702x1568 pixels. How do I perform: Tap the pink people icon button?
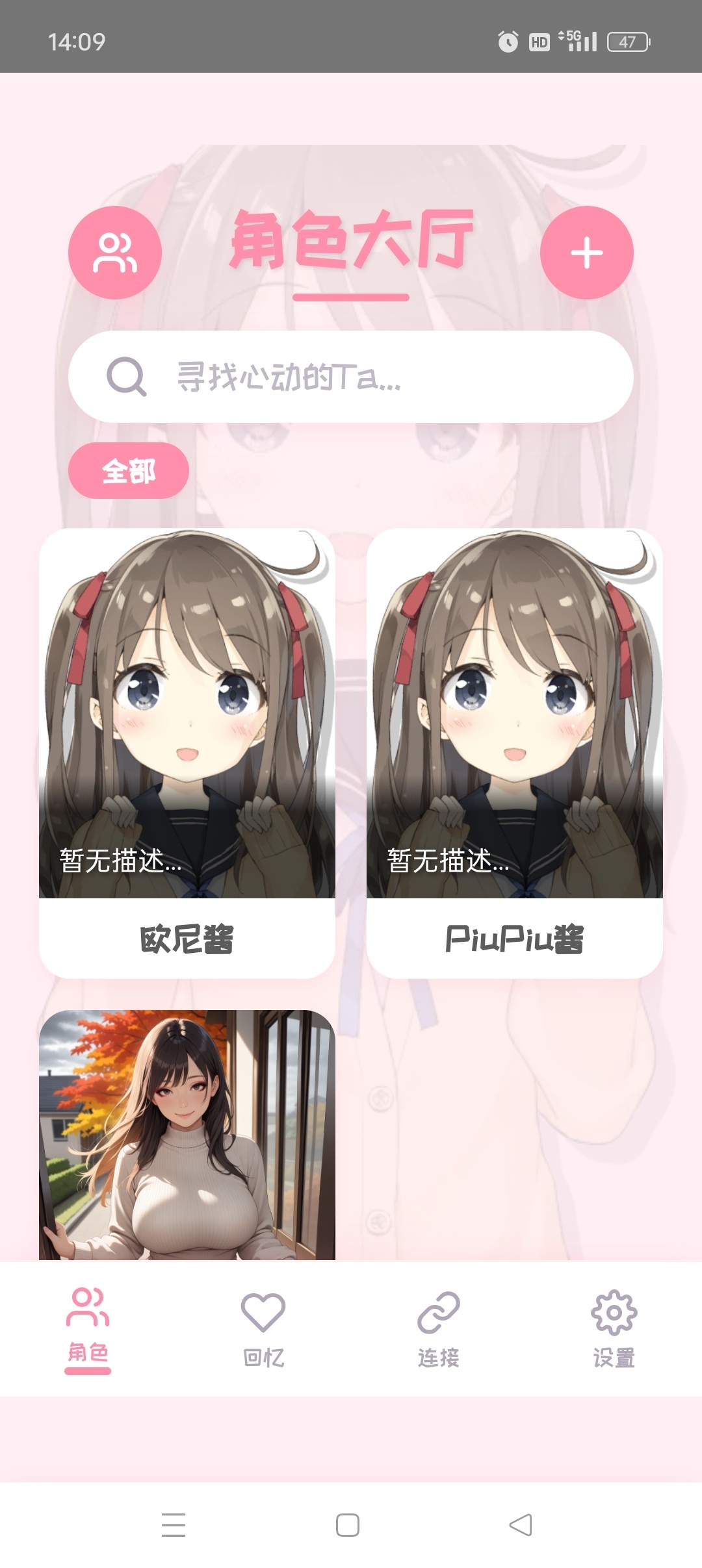pyautogui.click(x=115, y=253)
